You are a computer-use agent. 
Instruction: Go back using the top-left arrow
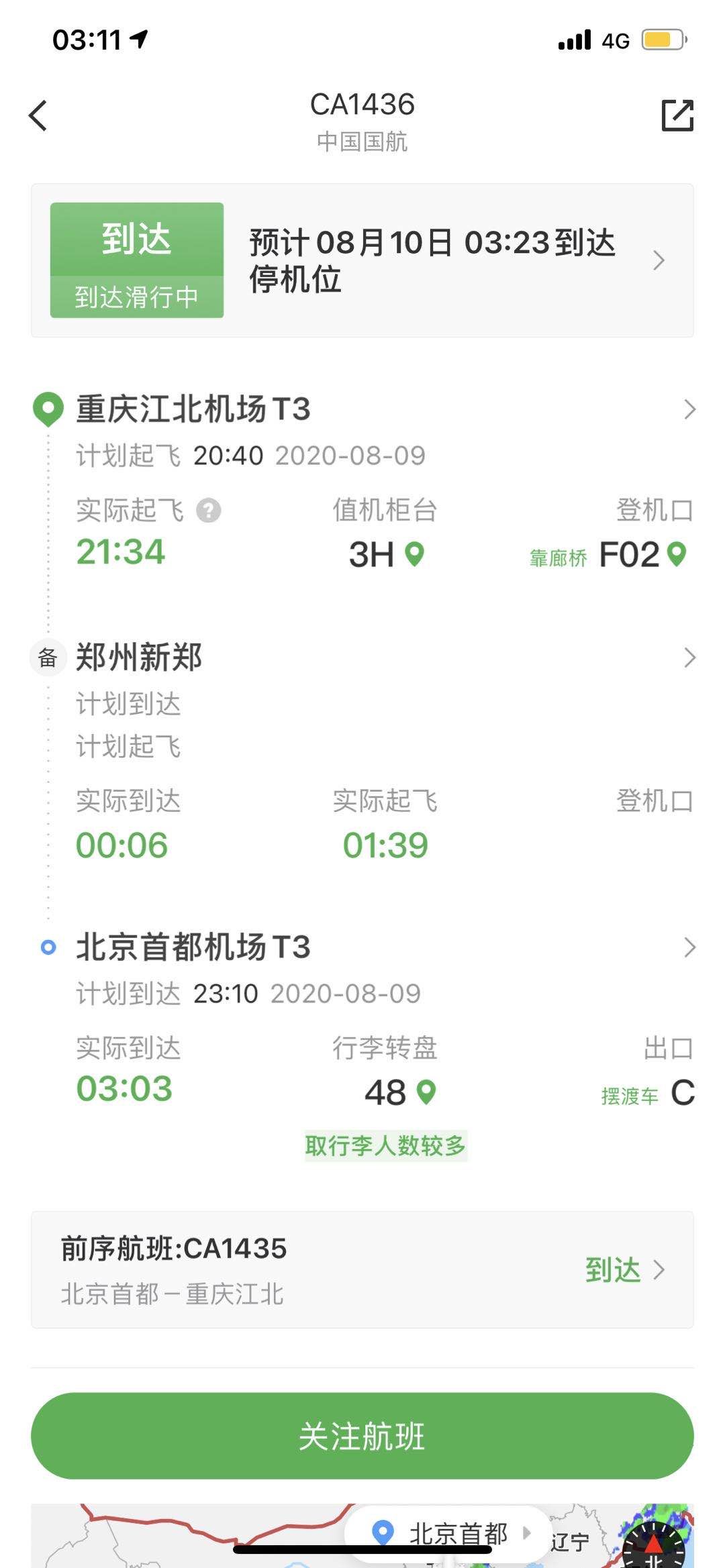point(38,115)
